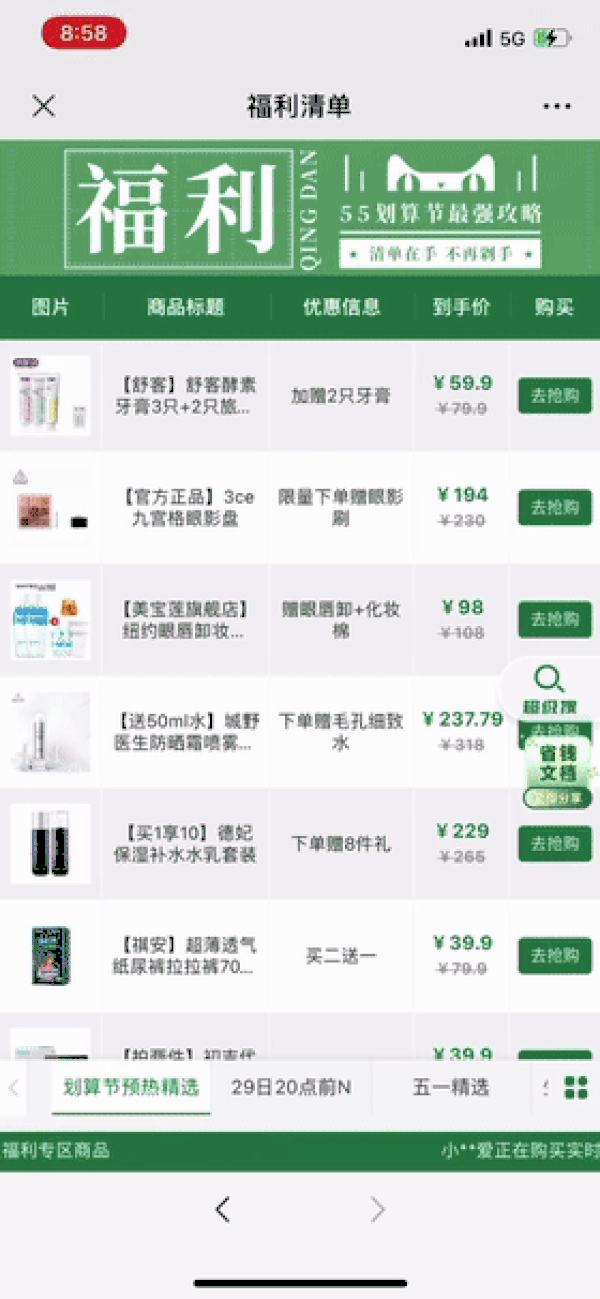Screen dimensions: 600x1299
Task: Open the 55划算节 福利 banner
Action: point(300,207)
